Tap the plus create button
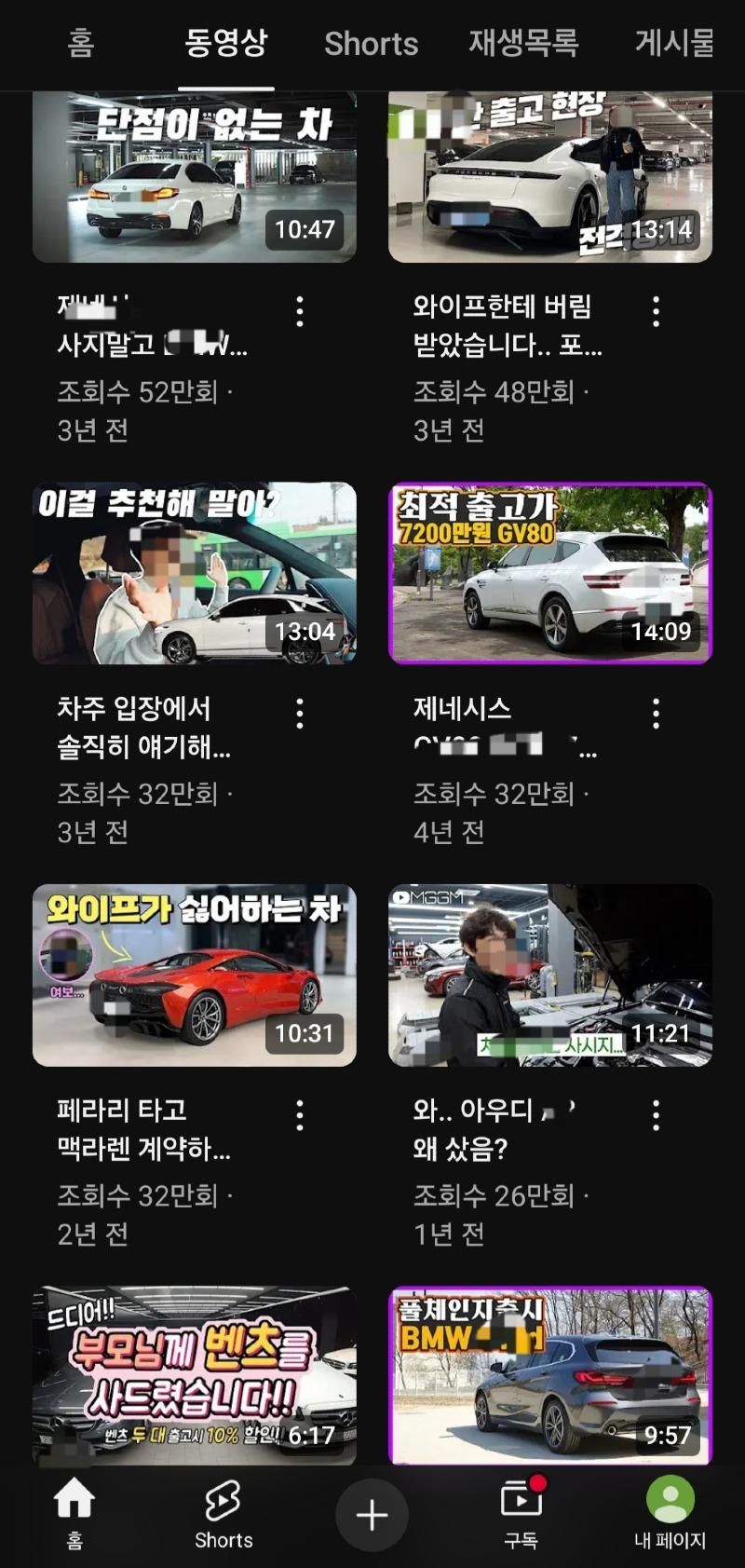Viewport: 745px width, 1568px height. pyautogui.click(x=372, y=1515)
